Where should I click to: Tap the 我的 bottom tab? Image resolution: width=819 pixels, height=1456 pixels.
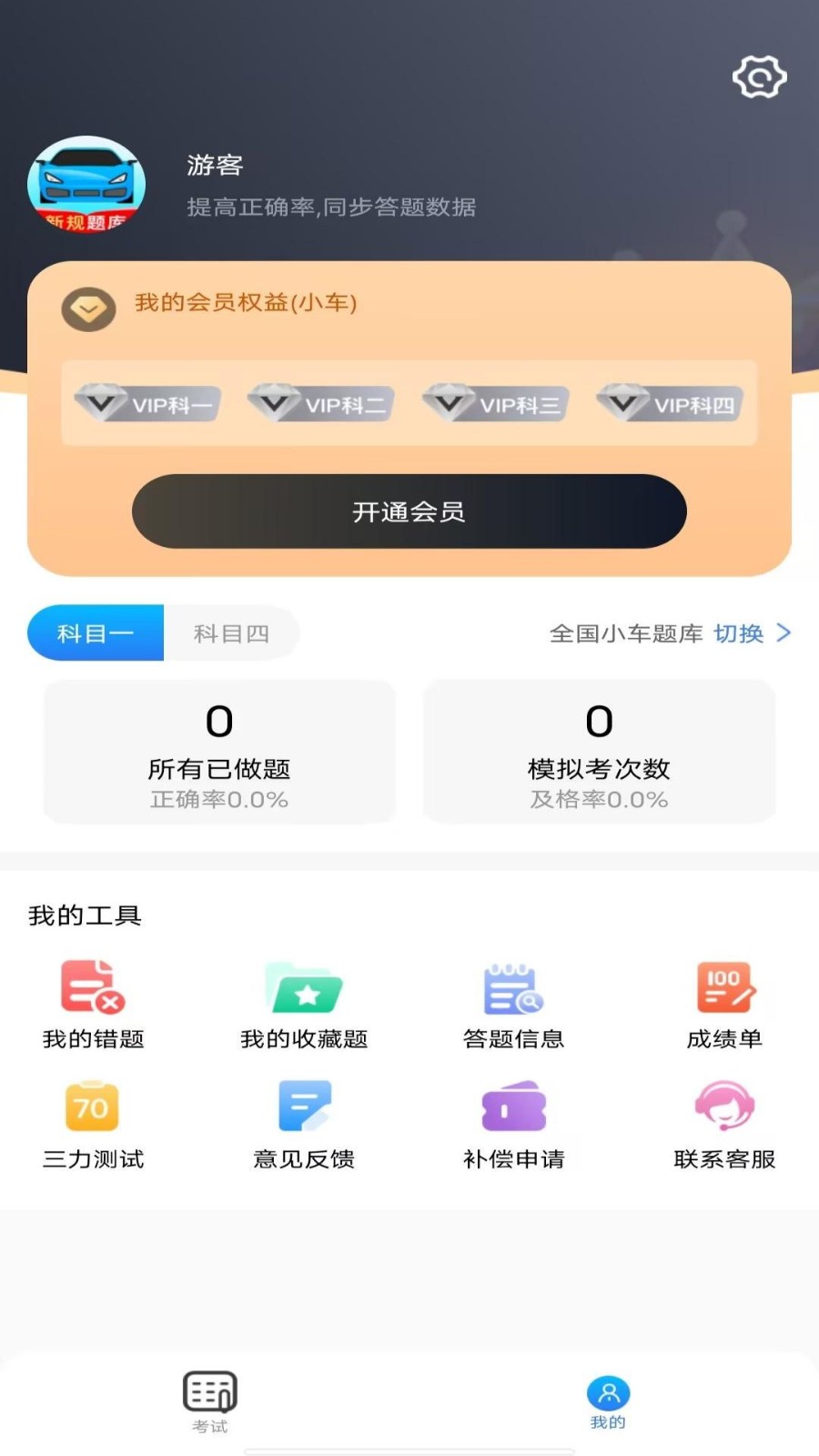click(608, 1402)
